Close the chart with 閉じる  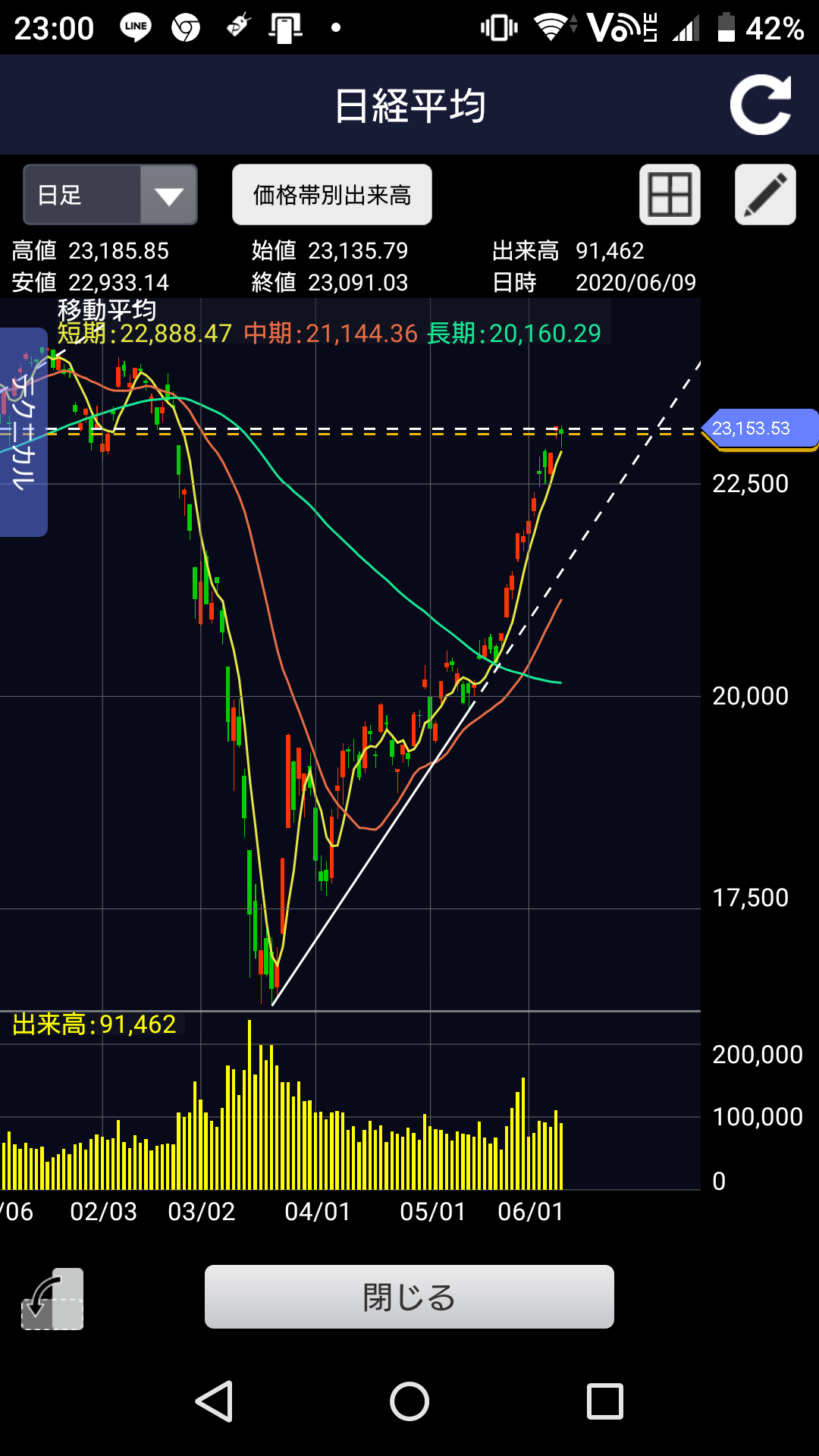(x=409, y=1297)
